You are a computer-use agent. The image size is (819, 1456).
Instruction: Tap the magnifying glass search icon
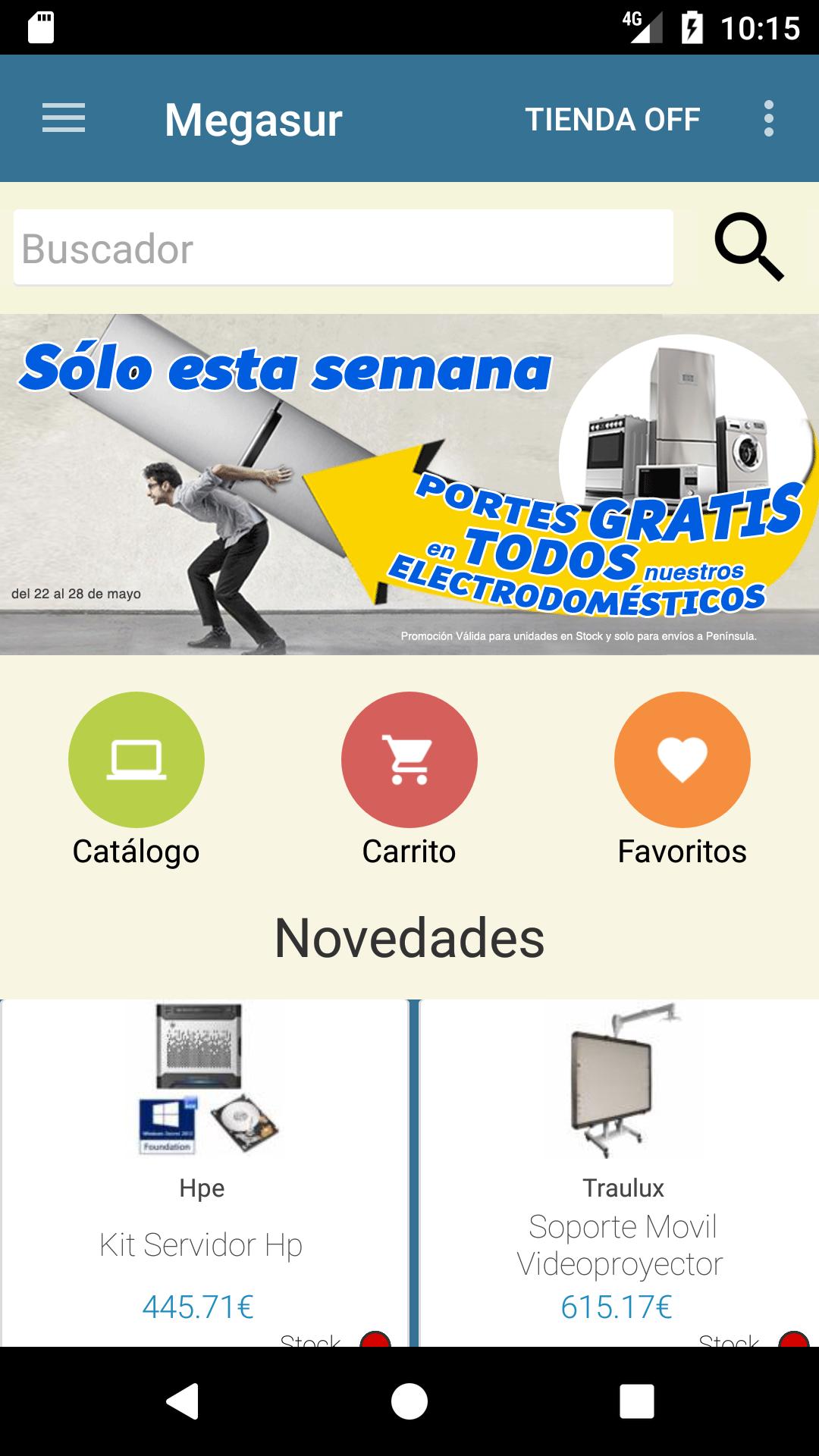click(x=748, y=248)
